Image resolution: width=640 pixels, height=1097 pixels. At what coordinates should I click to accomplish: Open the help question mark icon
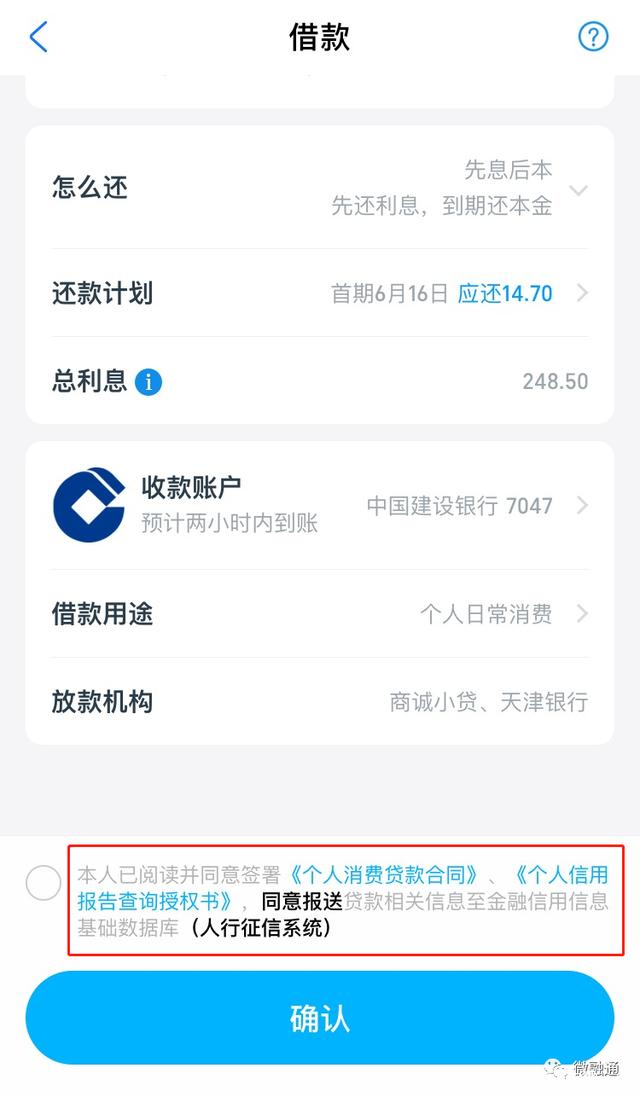pos(593,36)
